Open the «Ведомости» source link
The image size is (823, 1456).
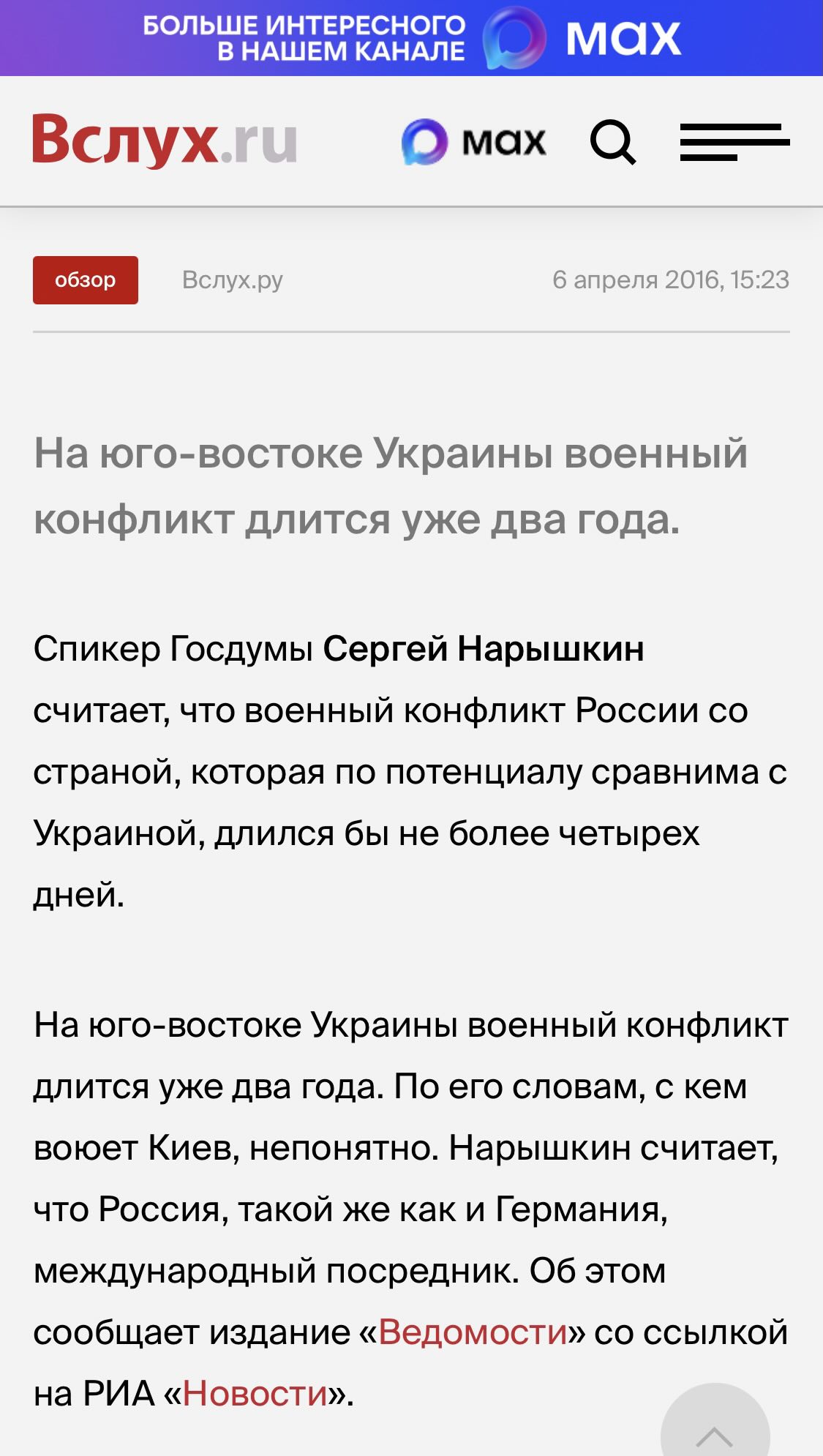pyautogui.click(x=473, y=1332)
